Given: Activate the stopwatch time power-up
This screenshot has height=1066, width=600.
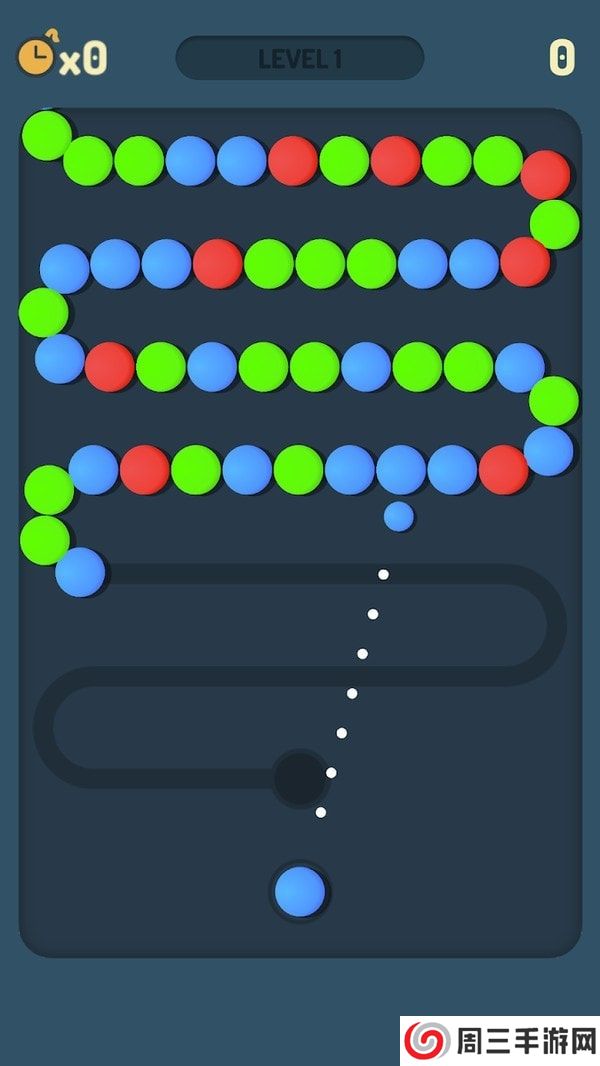Looking at the screenshot, I should (x=37, y=56).
